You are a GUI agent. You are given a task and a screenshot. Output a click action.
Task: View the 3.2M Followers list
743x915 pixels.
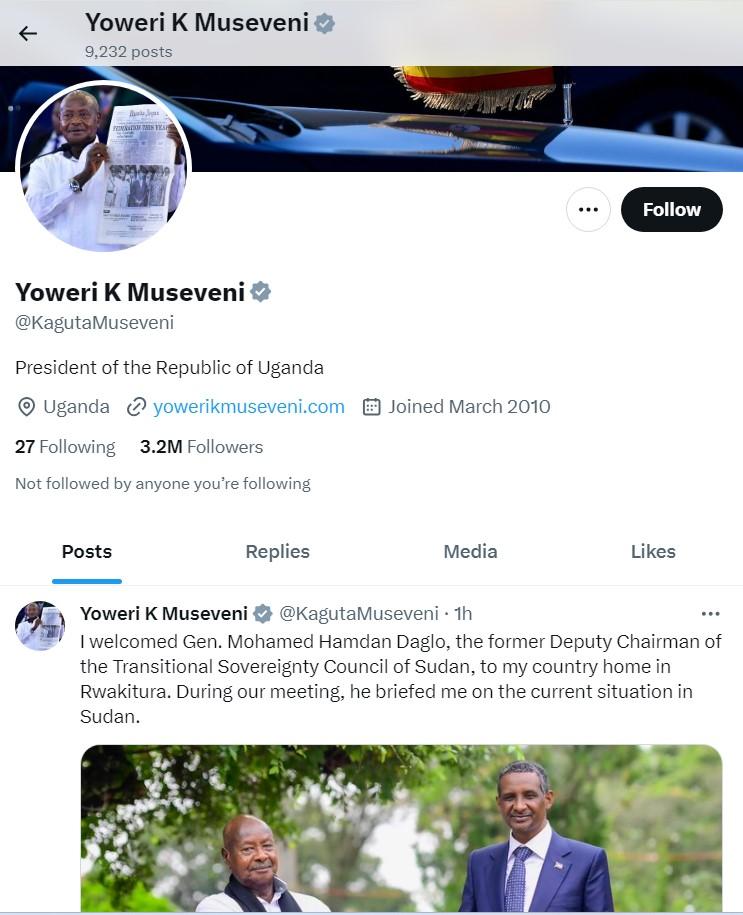201,447
